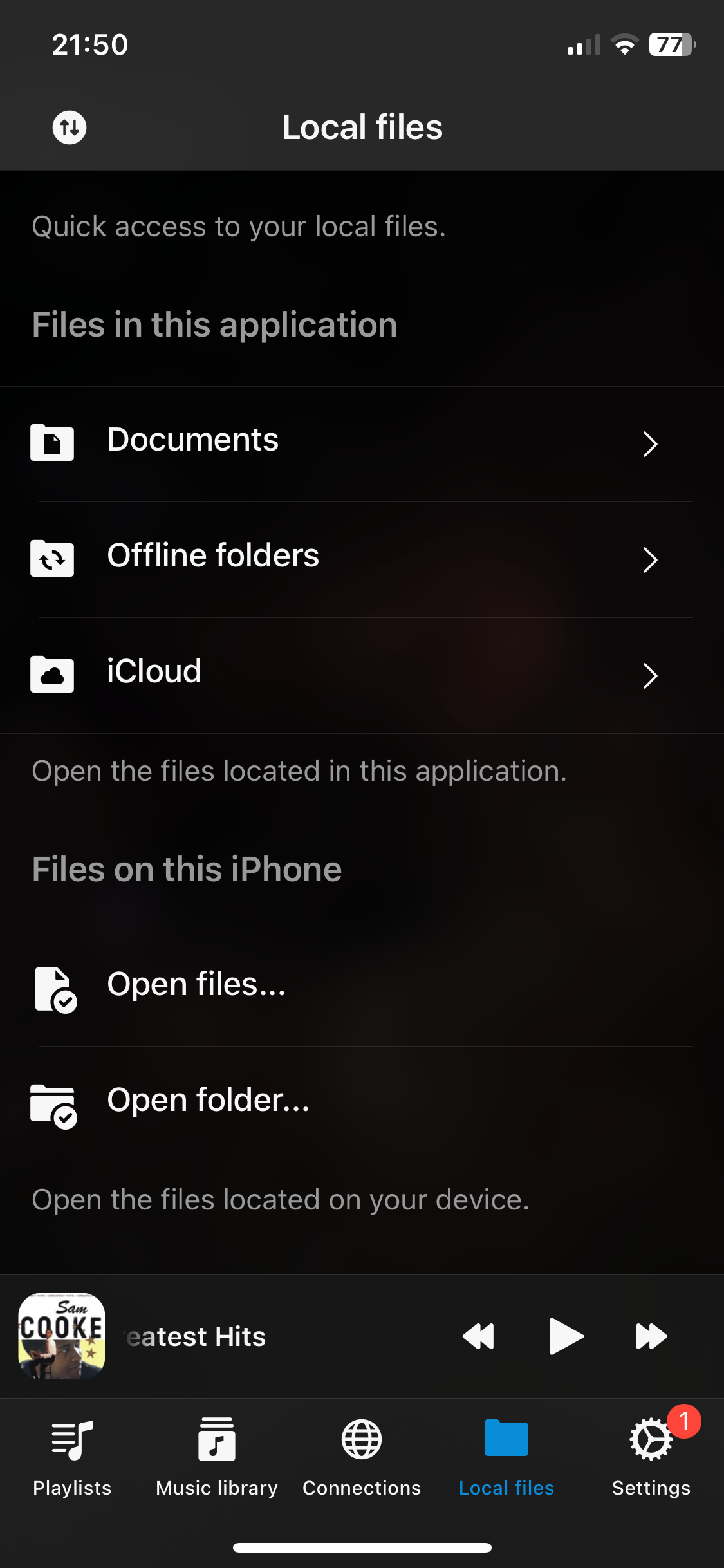This screenshot has width=724, height=1568.
Task: Open the Local files folder icon
Action: 506,1438
